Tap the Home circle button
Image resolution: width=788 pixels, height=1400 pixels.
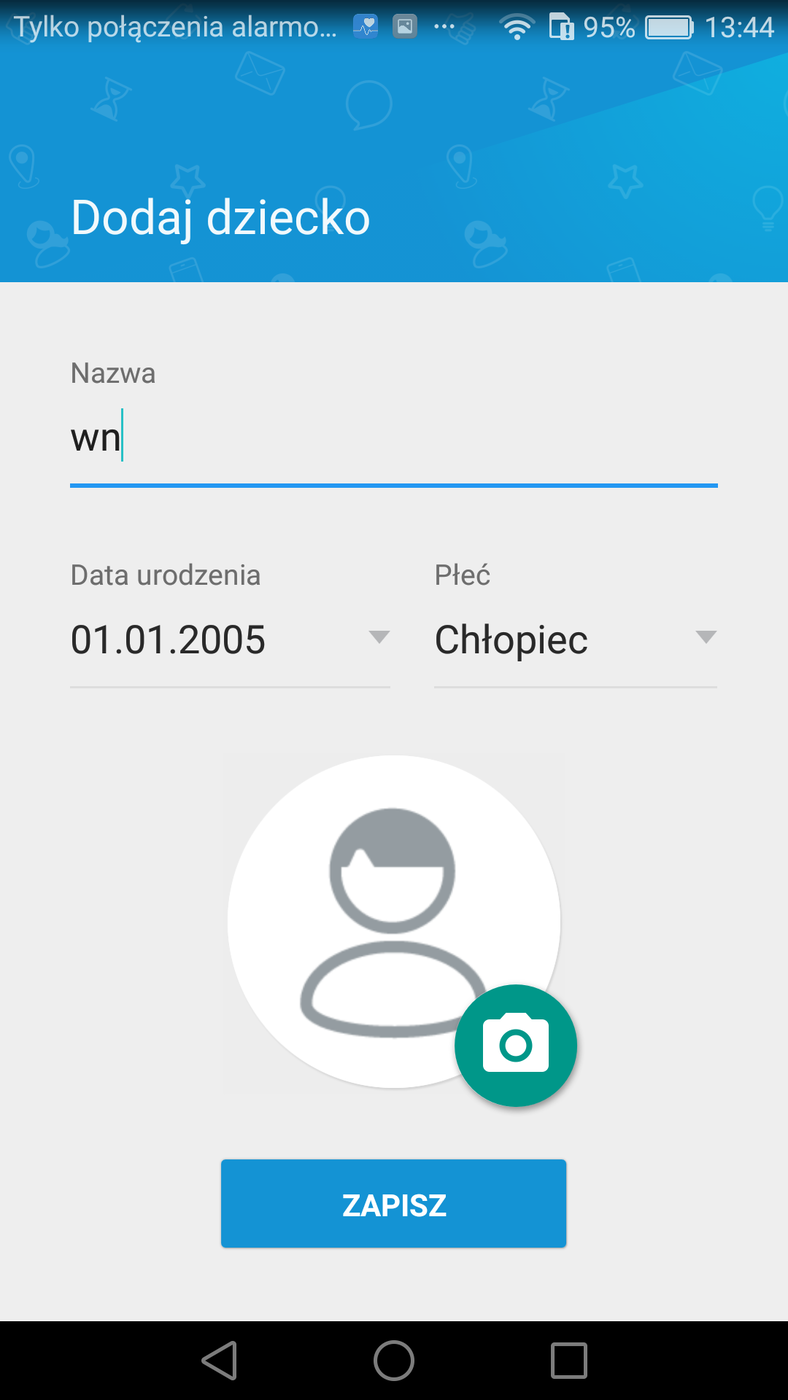coord(393,1360)
